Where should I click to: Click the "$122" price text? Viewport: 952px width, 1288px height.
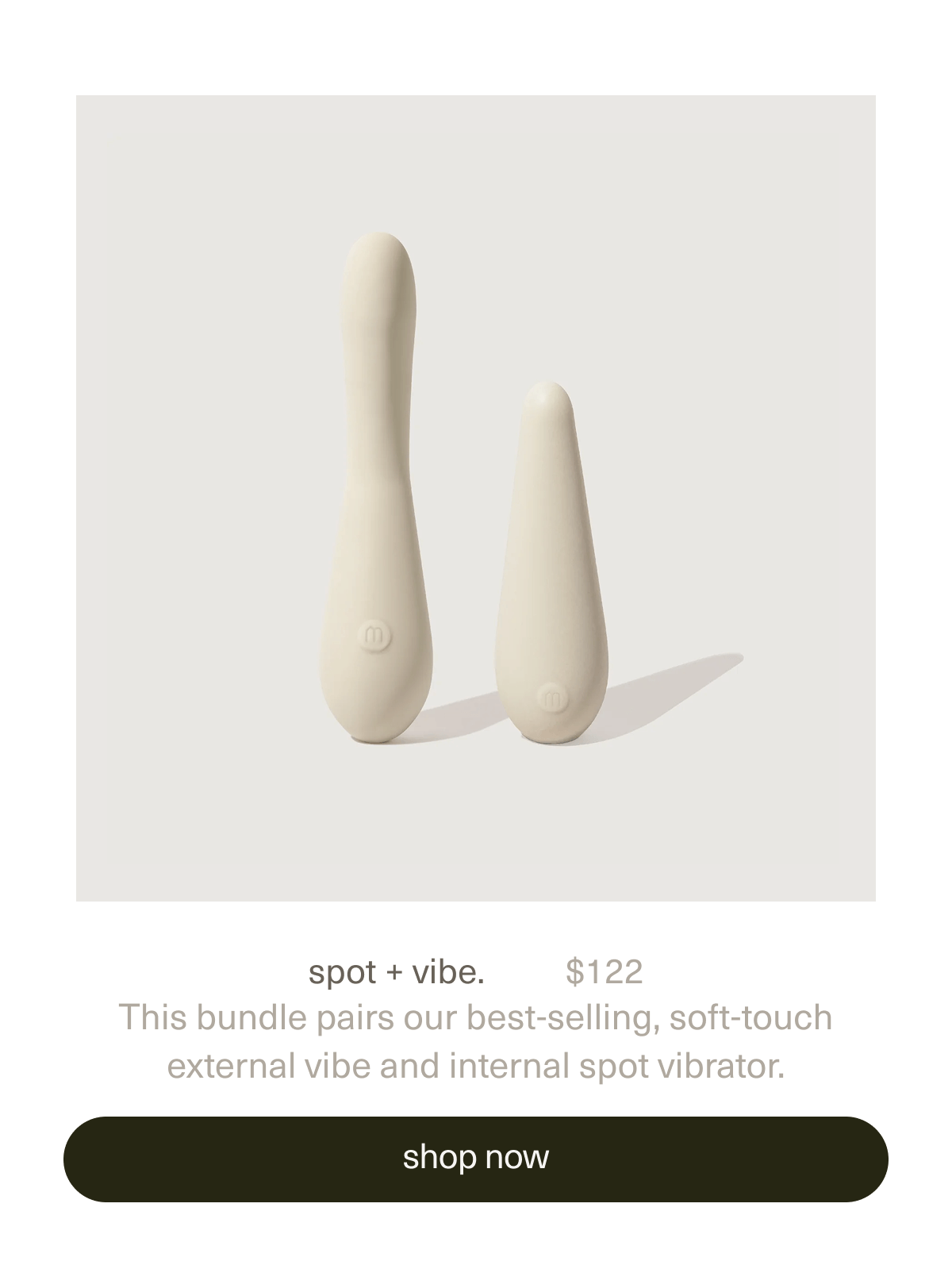605,971
